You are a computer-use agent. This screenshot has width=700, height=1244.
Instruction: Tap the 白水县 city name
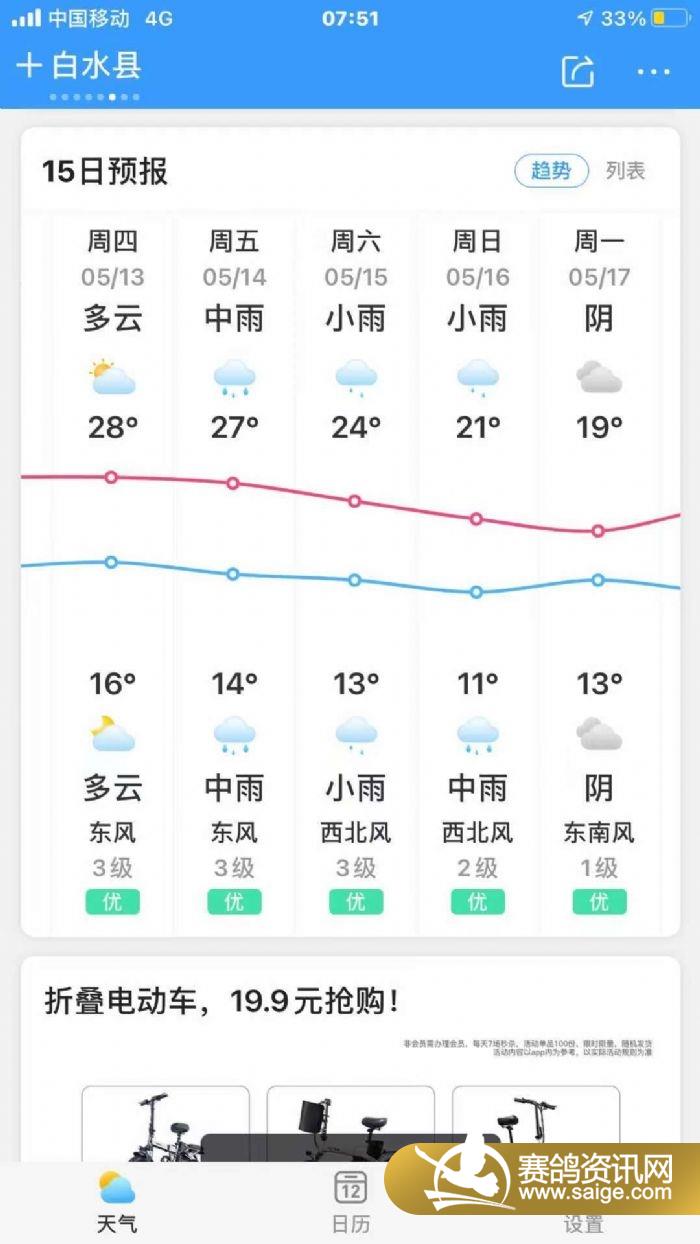click(96, 67)
